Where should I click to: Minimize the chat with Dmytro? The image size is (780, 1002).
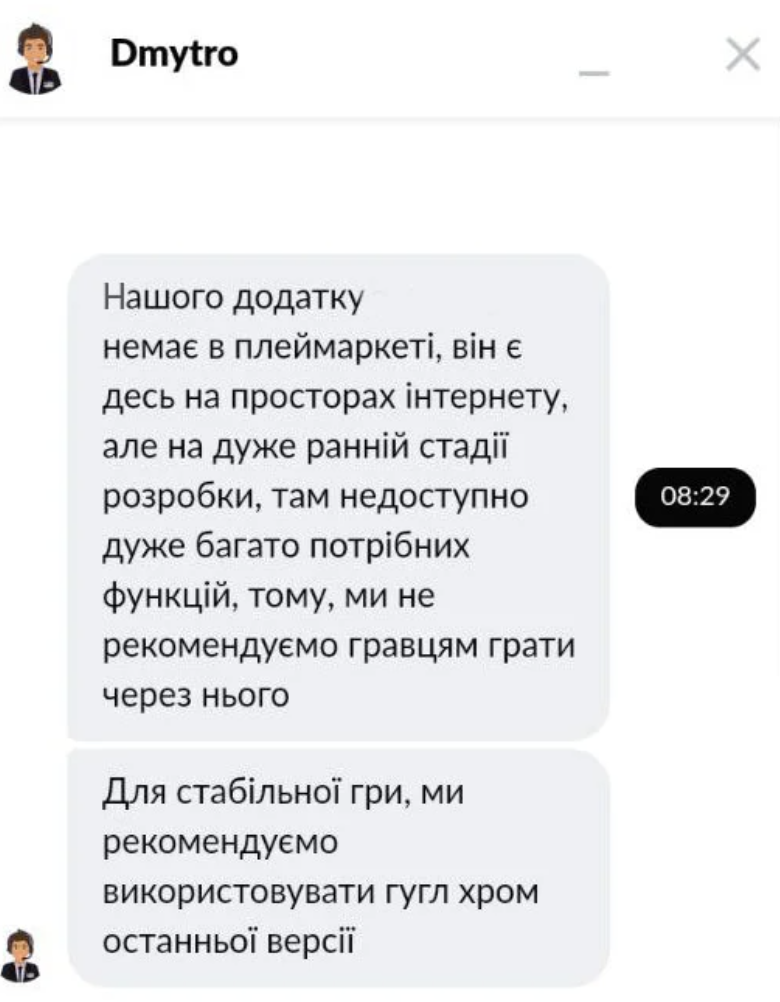point(594,68)
